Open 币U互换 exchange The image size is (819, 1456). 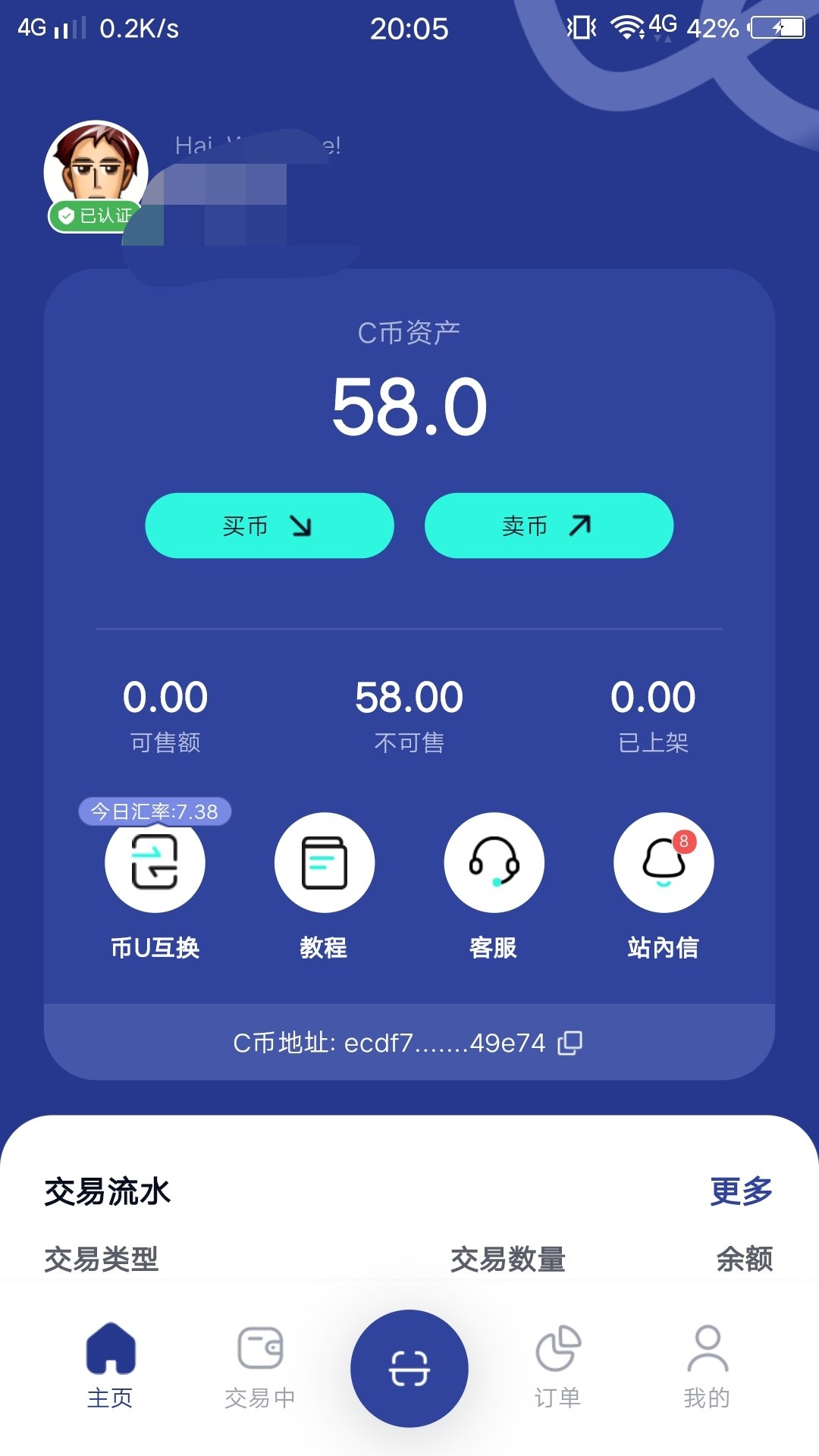[x=155, y=863]
